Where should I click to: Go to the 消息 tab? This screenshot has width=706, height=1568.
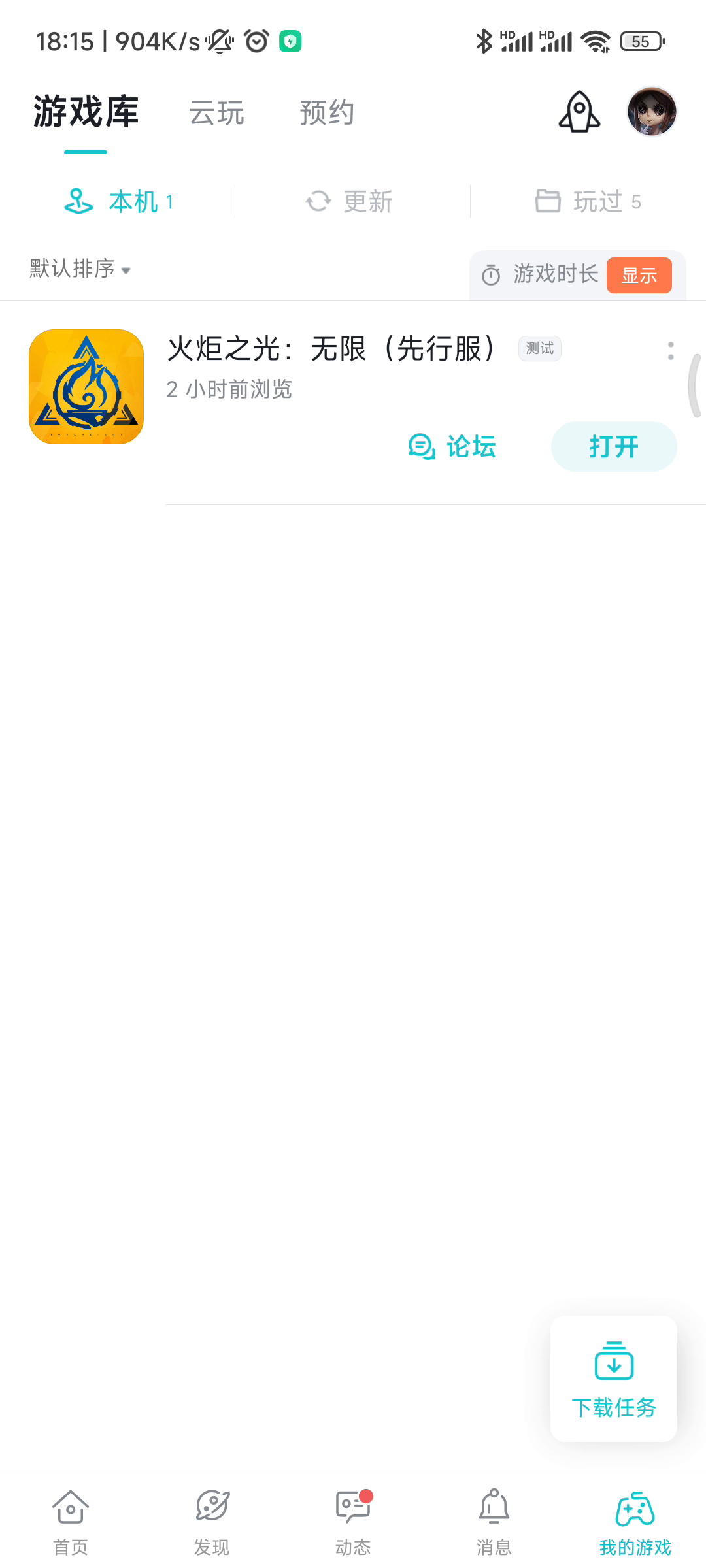click(x=494, y=1523)
